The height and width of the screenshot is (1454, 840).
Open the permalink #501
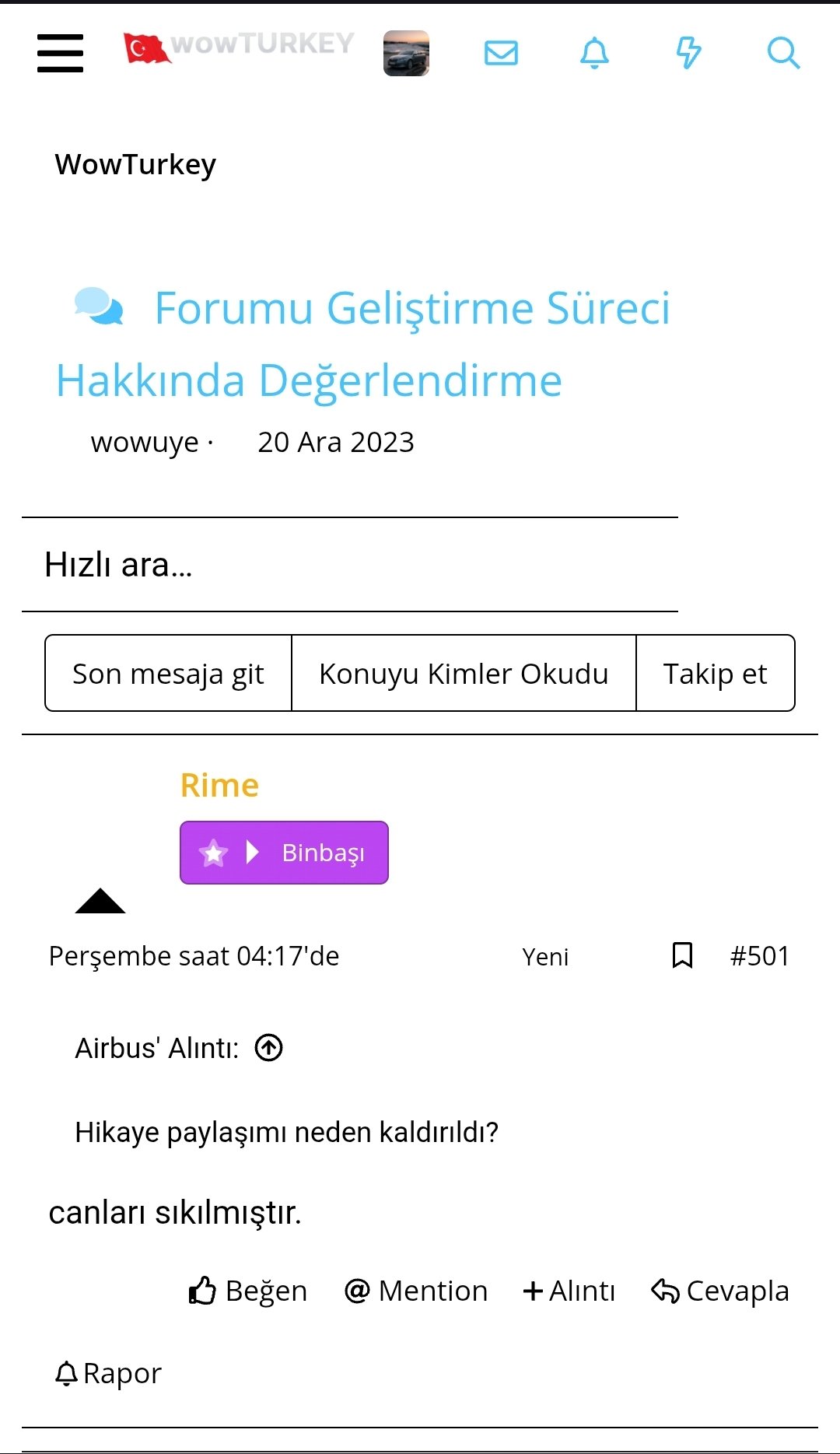pos(759,956)
